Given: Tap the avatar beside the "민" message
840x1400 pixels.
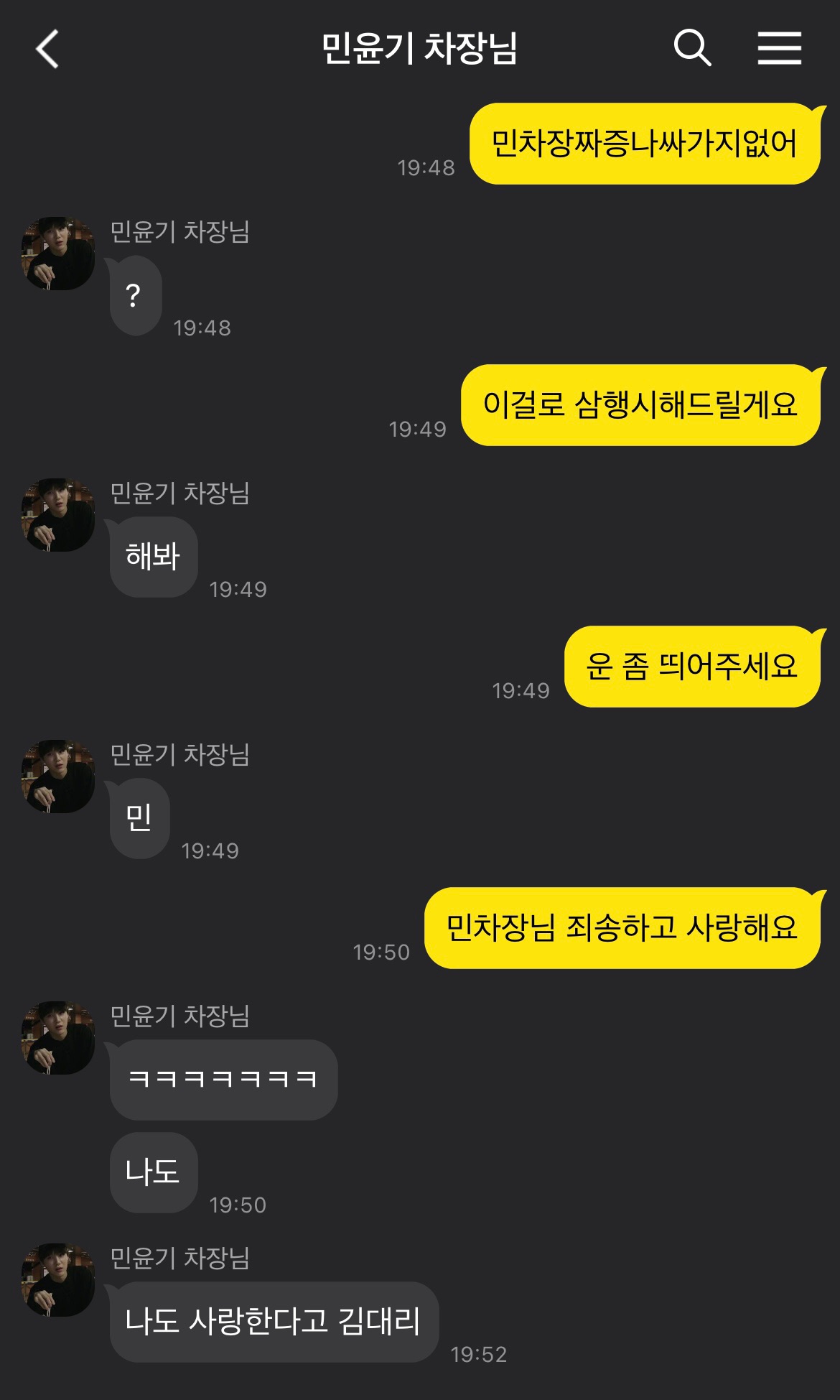Looking at the screenshot, I should pos(58,777).
